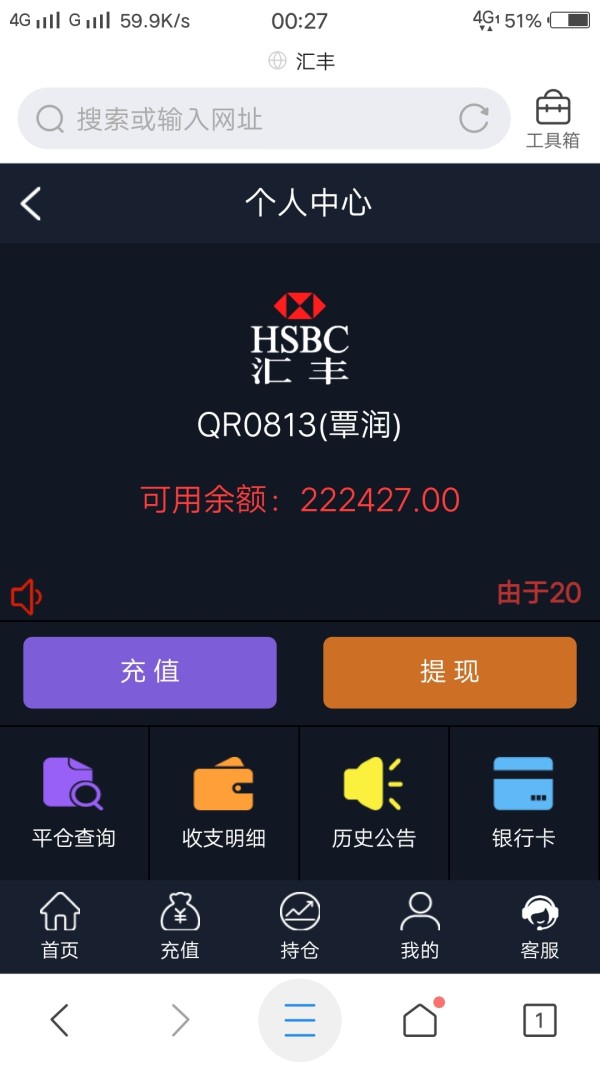Tap the 充值 purple button
The image size is (600, 1067).
(x=150, y=672)
